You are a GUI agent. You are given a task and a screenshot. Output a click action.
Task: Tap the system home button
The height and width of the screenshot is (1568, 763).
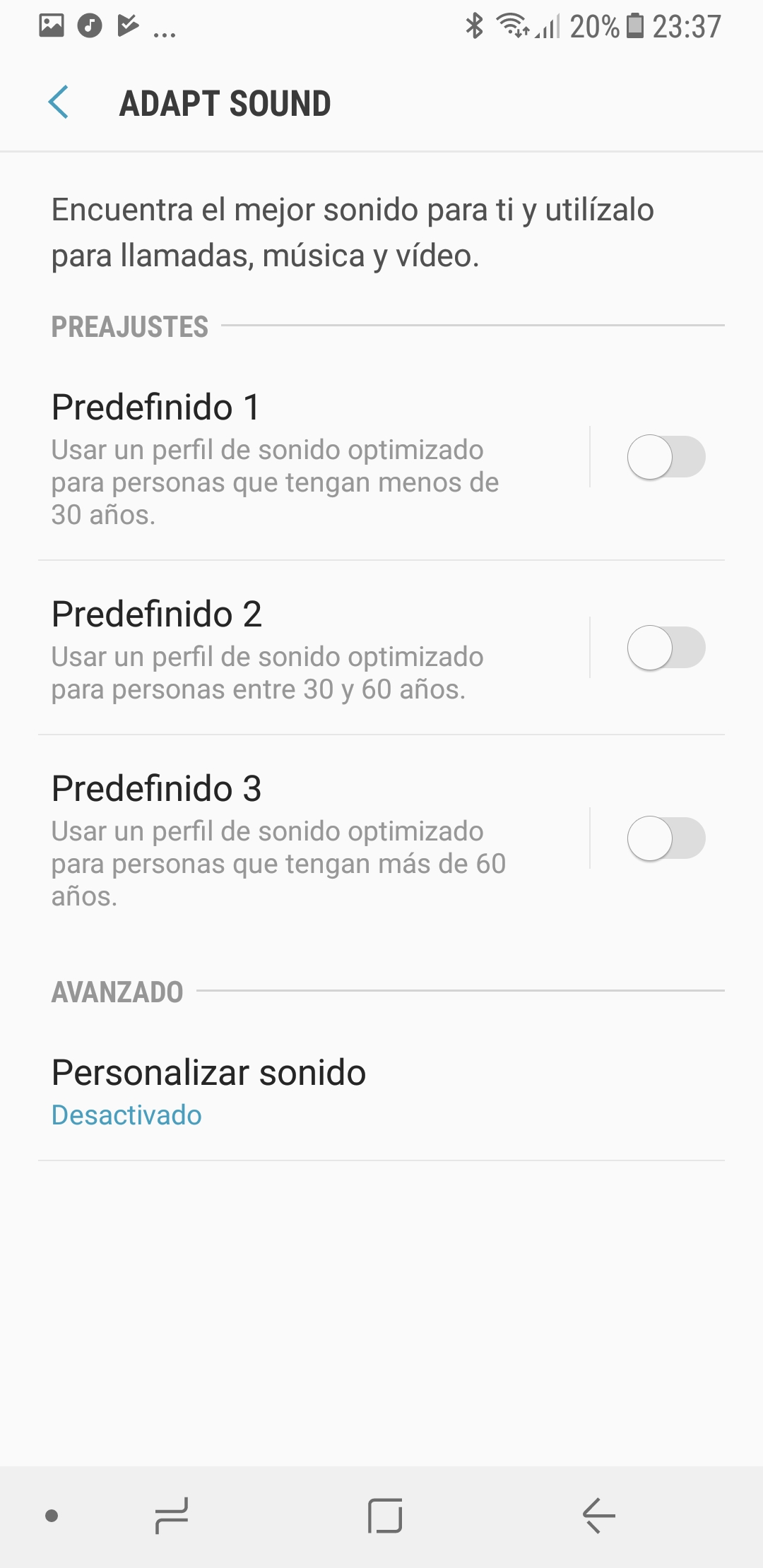tap(385, 1516)
